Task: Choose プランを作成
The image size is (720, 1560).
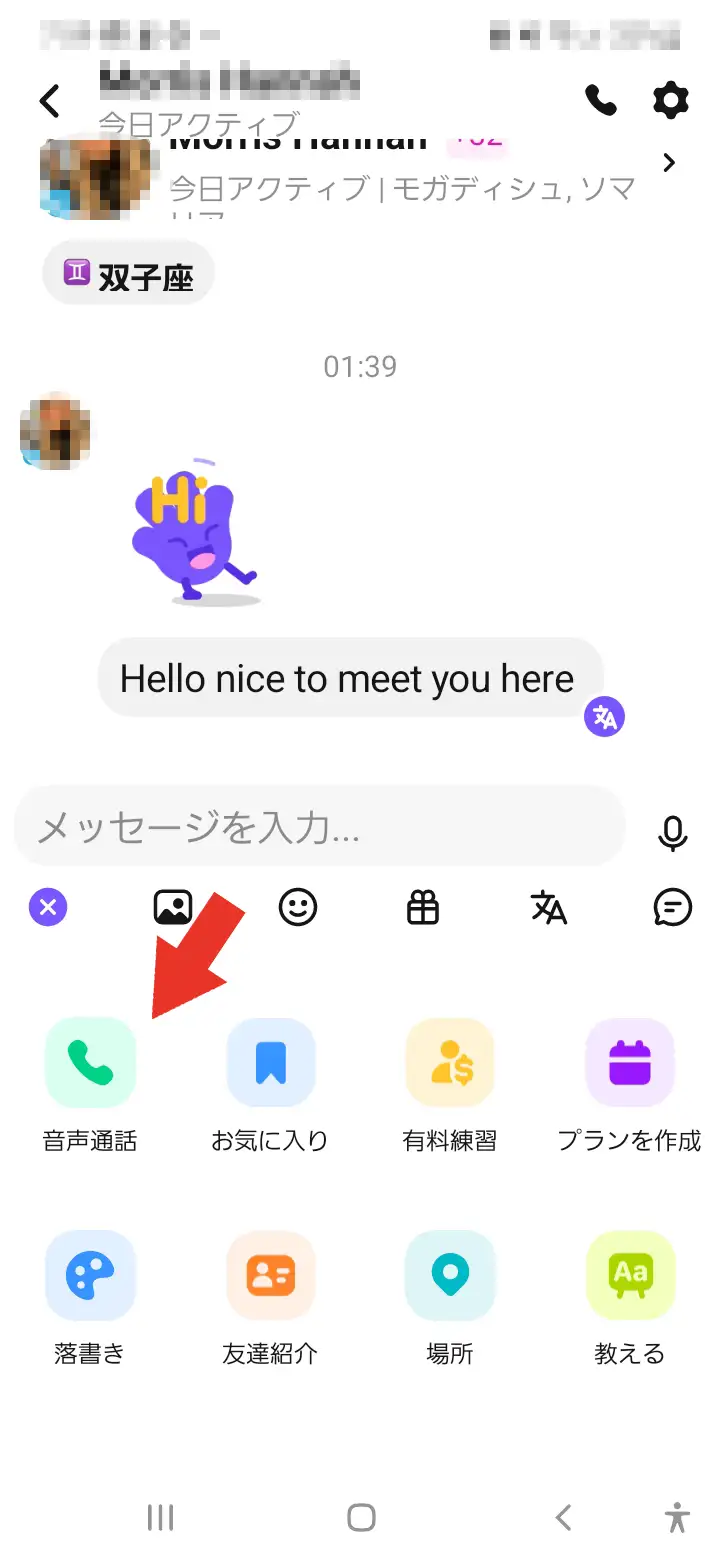Action: click(x=630, y=1063)
